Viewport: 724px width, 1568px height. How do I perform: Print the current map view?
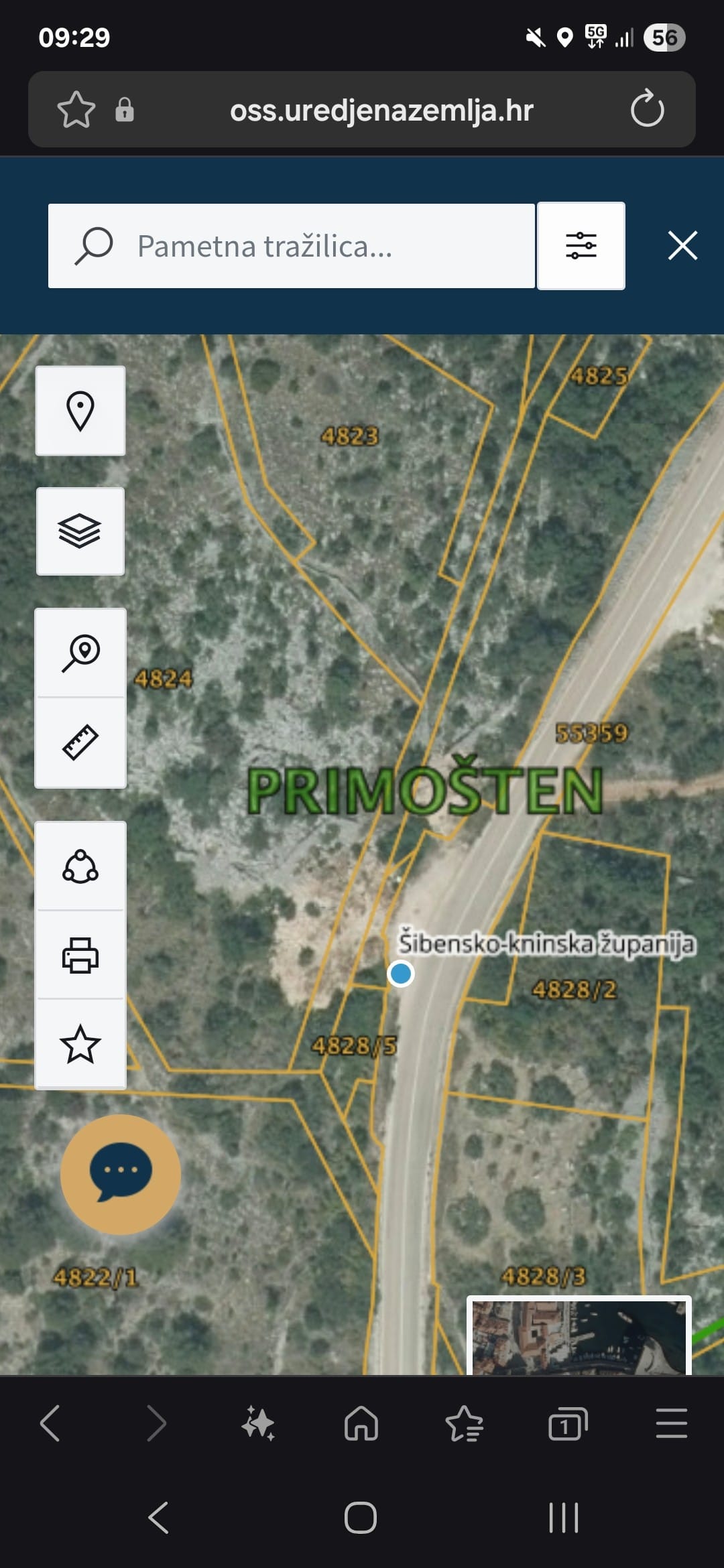[80, 955]
